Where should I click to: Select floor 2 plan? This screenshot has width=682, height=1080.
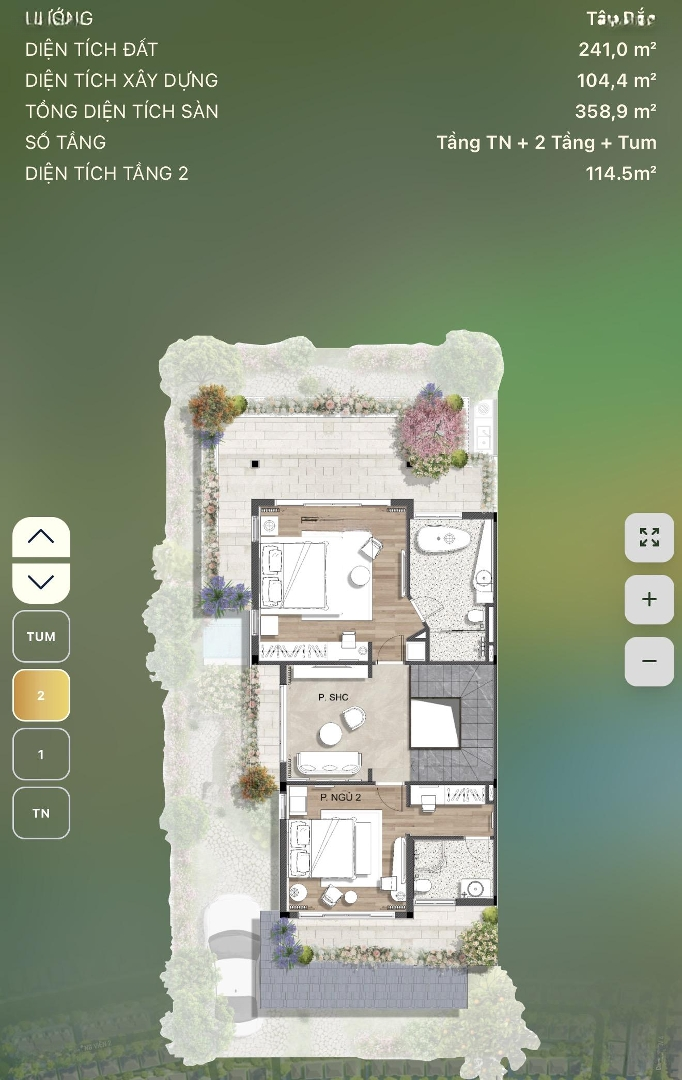(x=41, y=695)
